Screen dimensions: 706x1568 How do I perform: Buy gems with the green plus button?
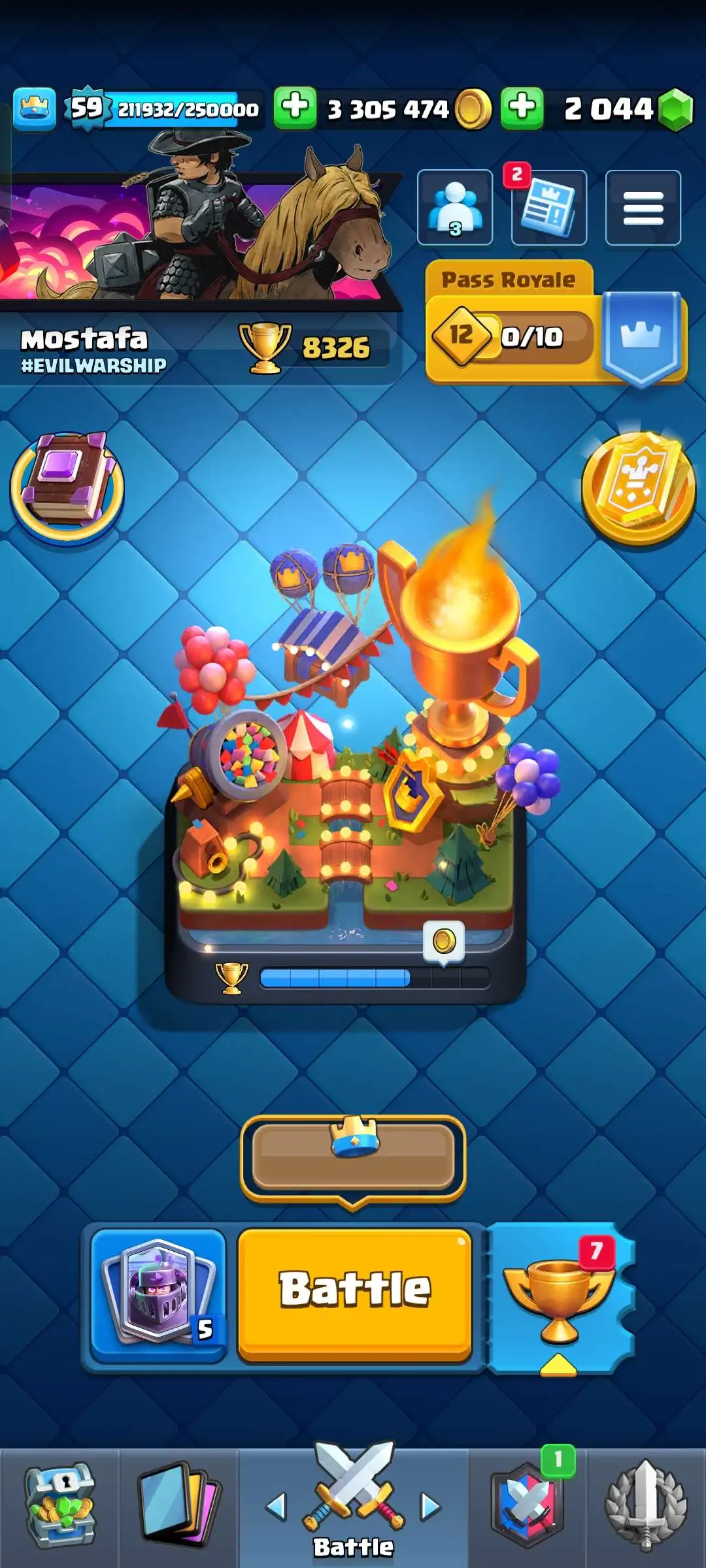522,108
